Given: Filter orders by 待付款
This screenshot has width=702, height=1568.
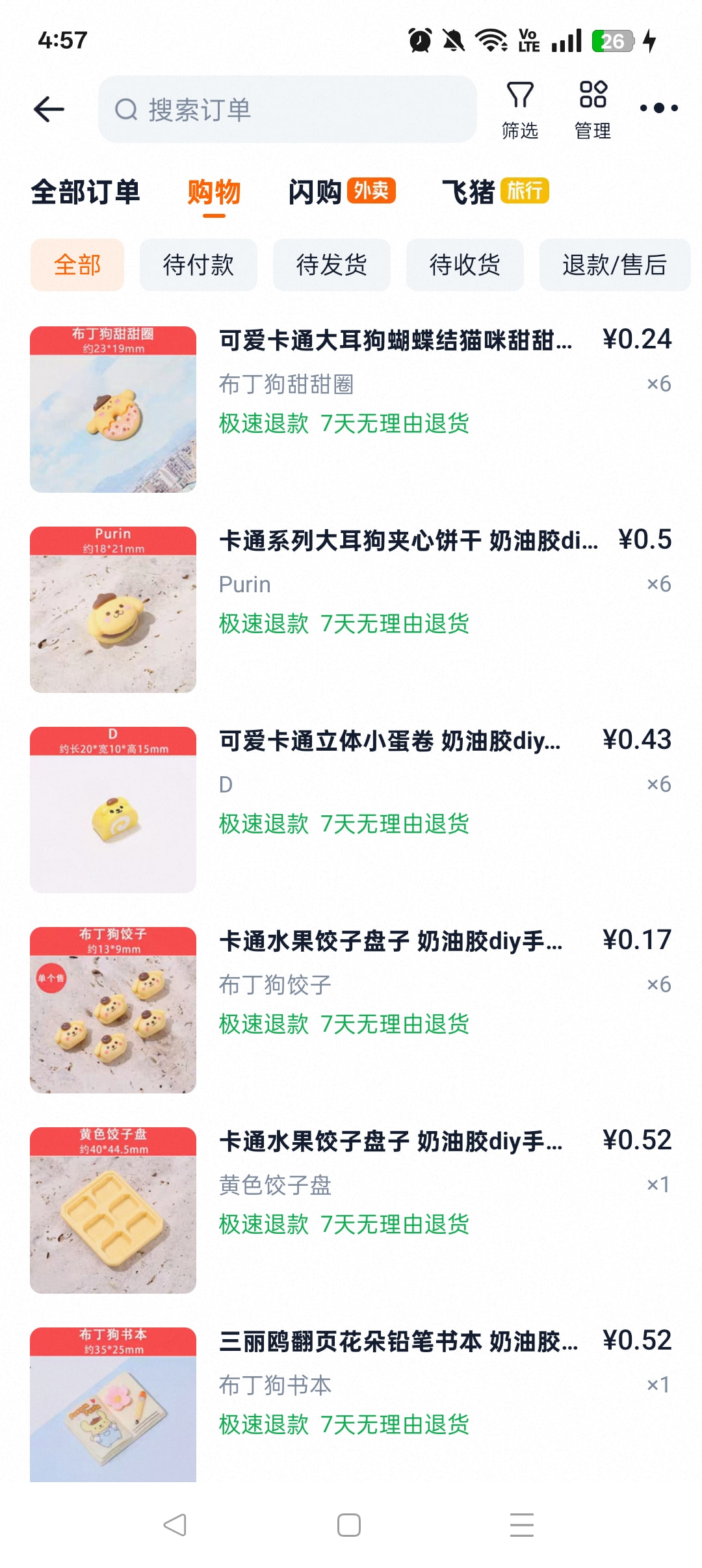Looking at the screenshot, I should pyautogui.click(x=198, y=265).
